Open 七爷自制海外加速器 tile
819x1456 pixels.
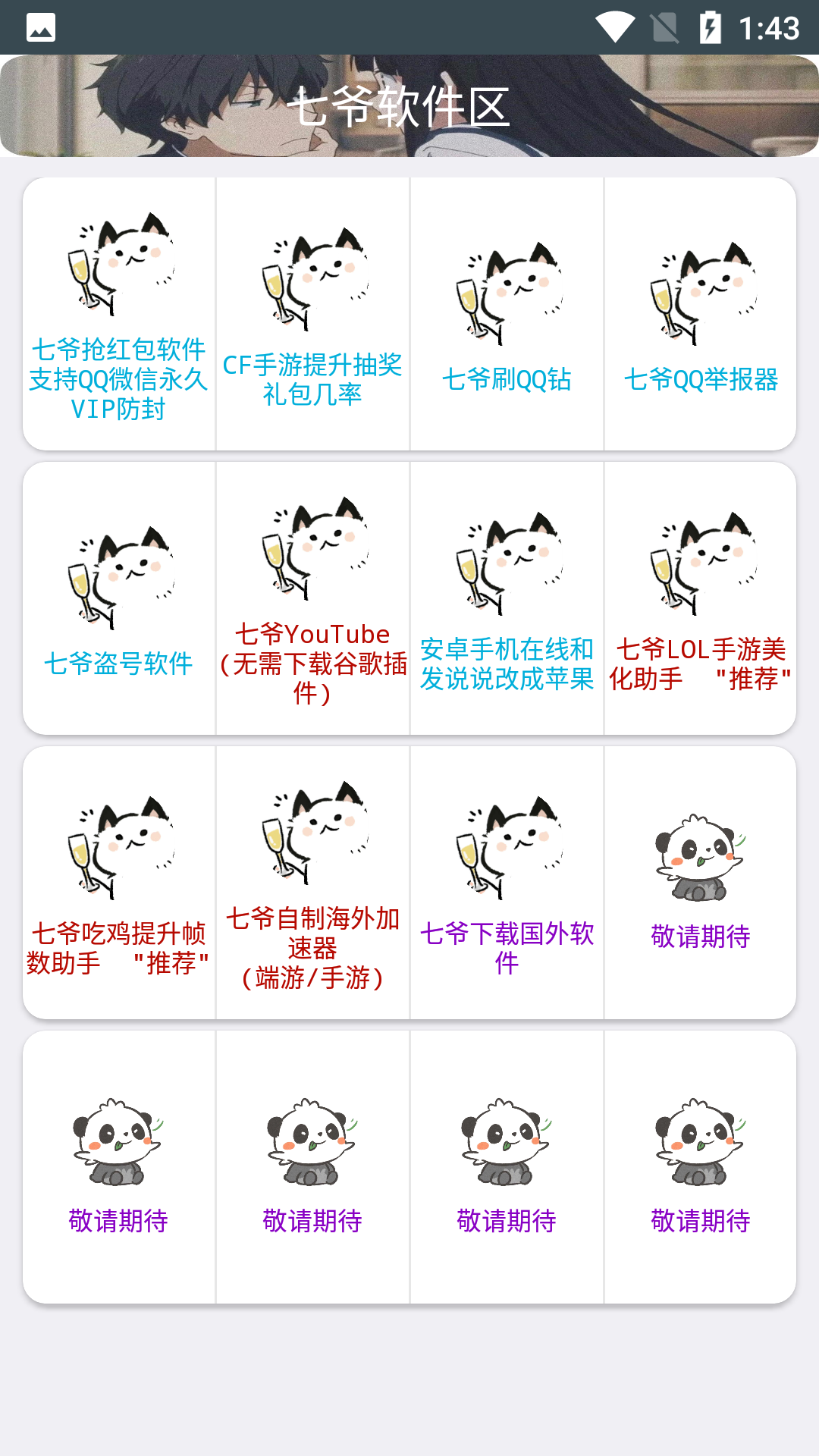(x=312, y=883)
